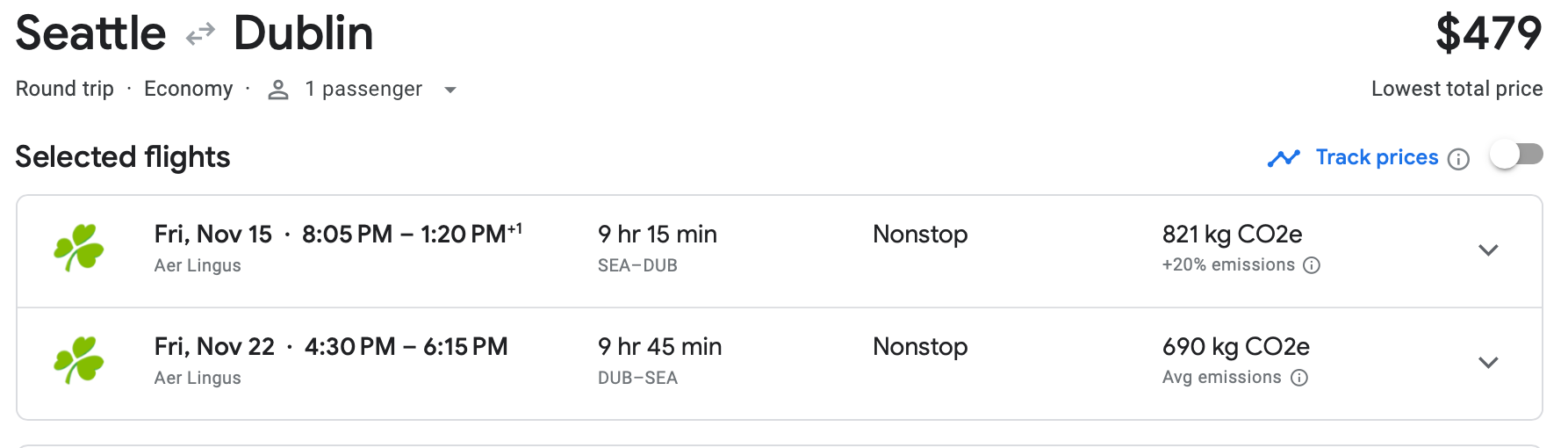View info on Avg emissions

click(1299, 378)
